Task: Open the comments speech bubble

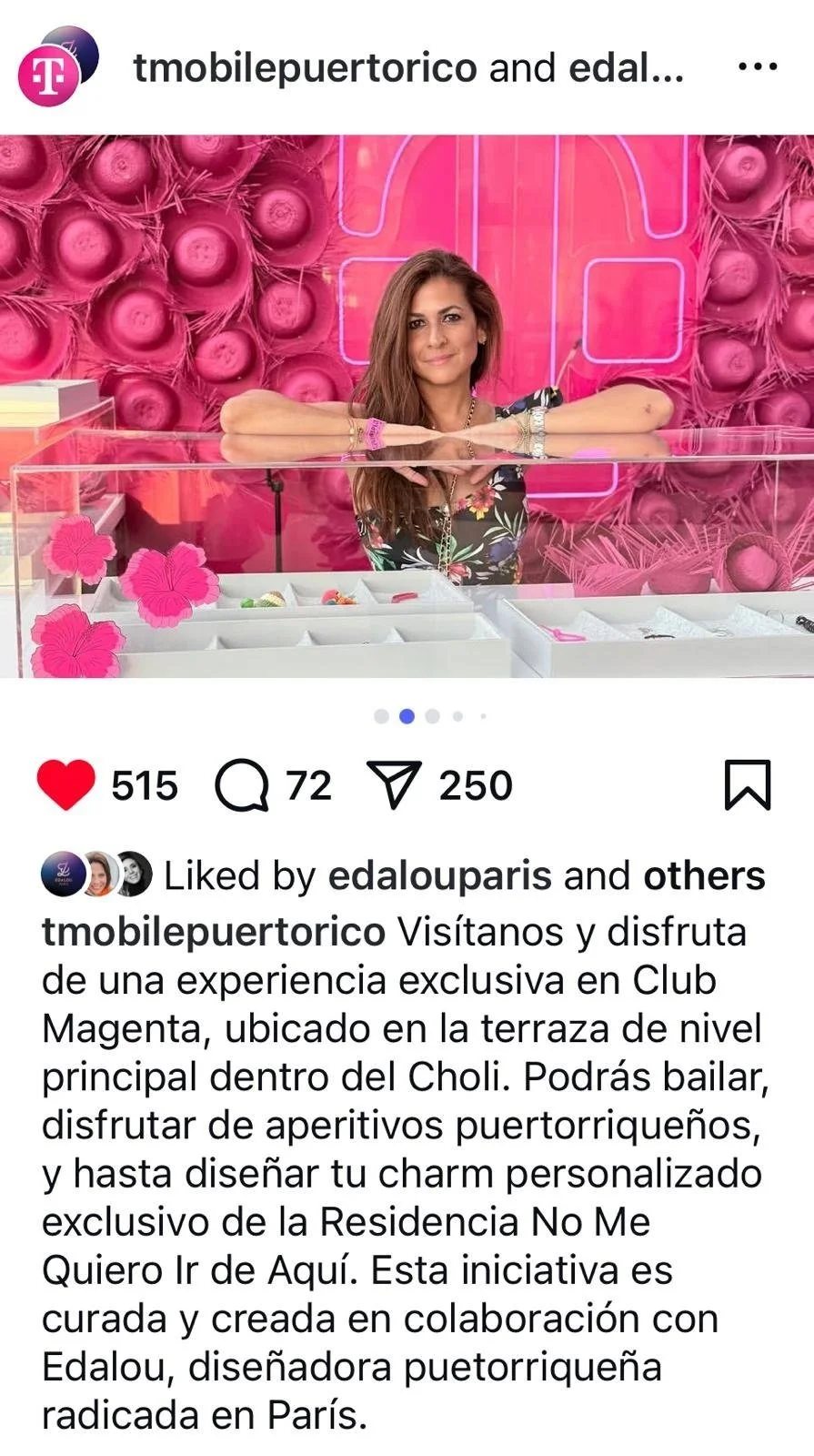Action: [242, 785]
